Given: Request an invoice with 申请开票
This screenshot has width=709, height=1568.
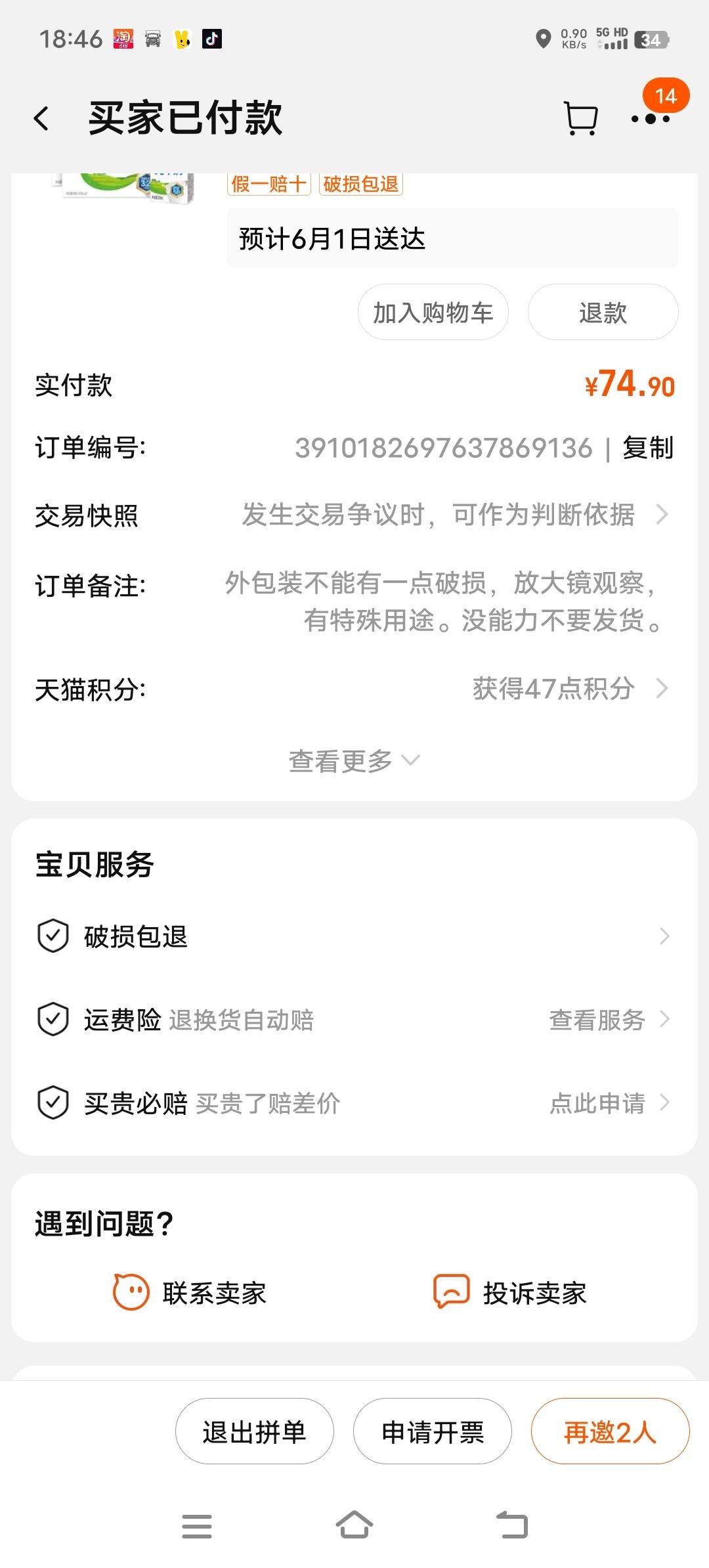Looking at the screenshot, I should click(433, 1432).
